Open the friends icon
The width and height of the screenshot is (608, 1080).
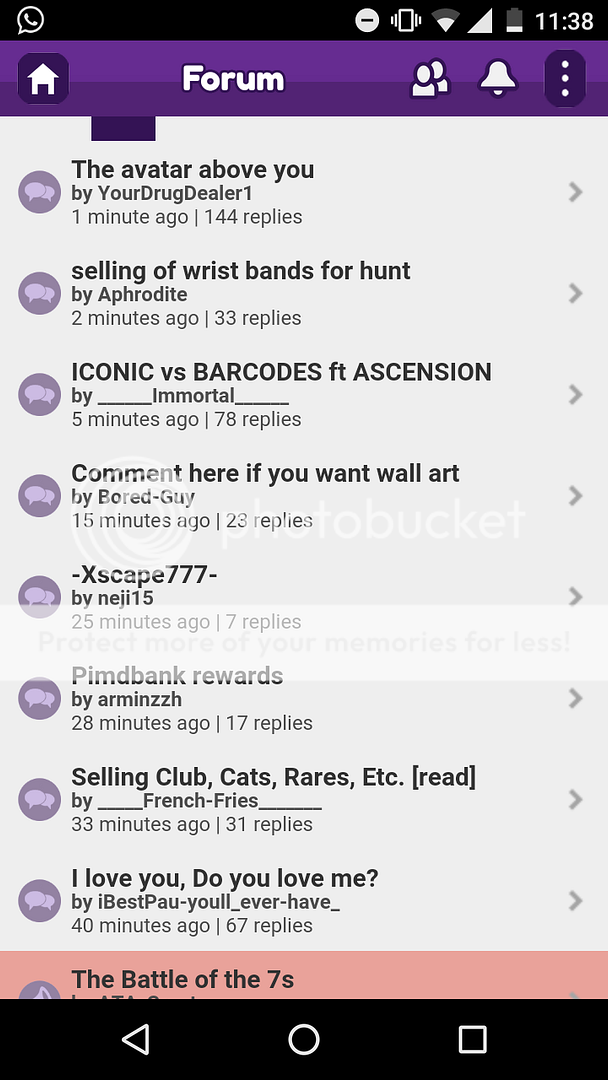pos(430,79)
